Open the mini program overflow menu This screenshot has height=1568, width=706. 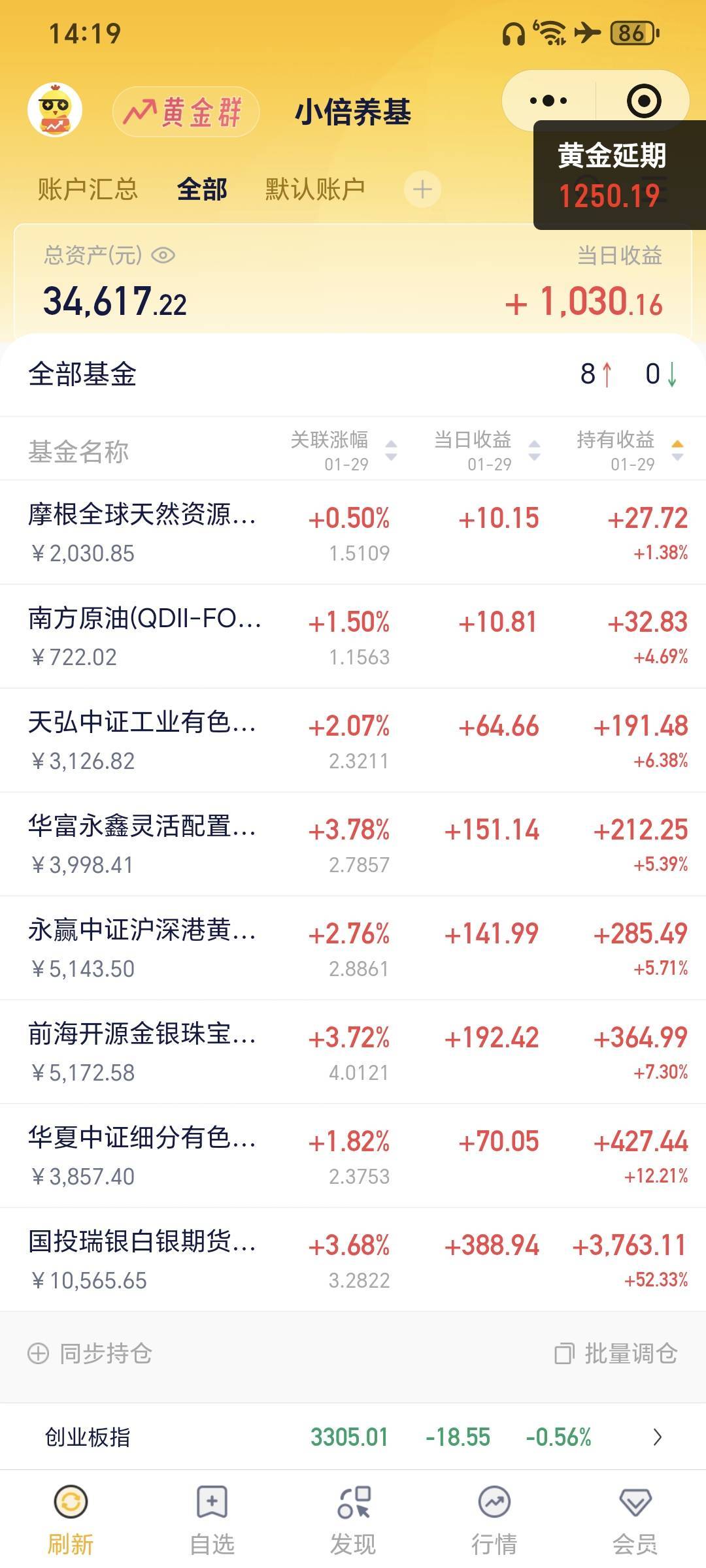tap(548, 101)
